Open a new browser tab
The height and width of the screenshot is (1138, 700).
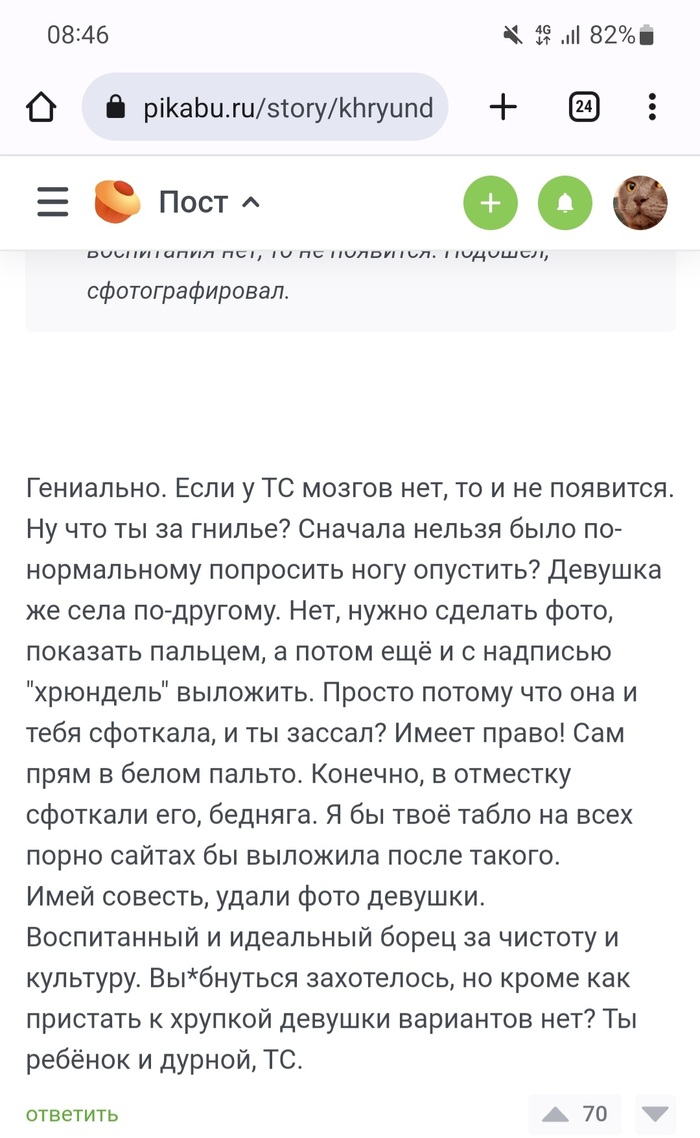503,107
